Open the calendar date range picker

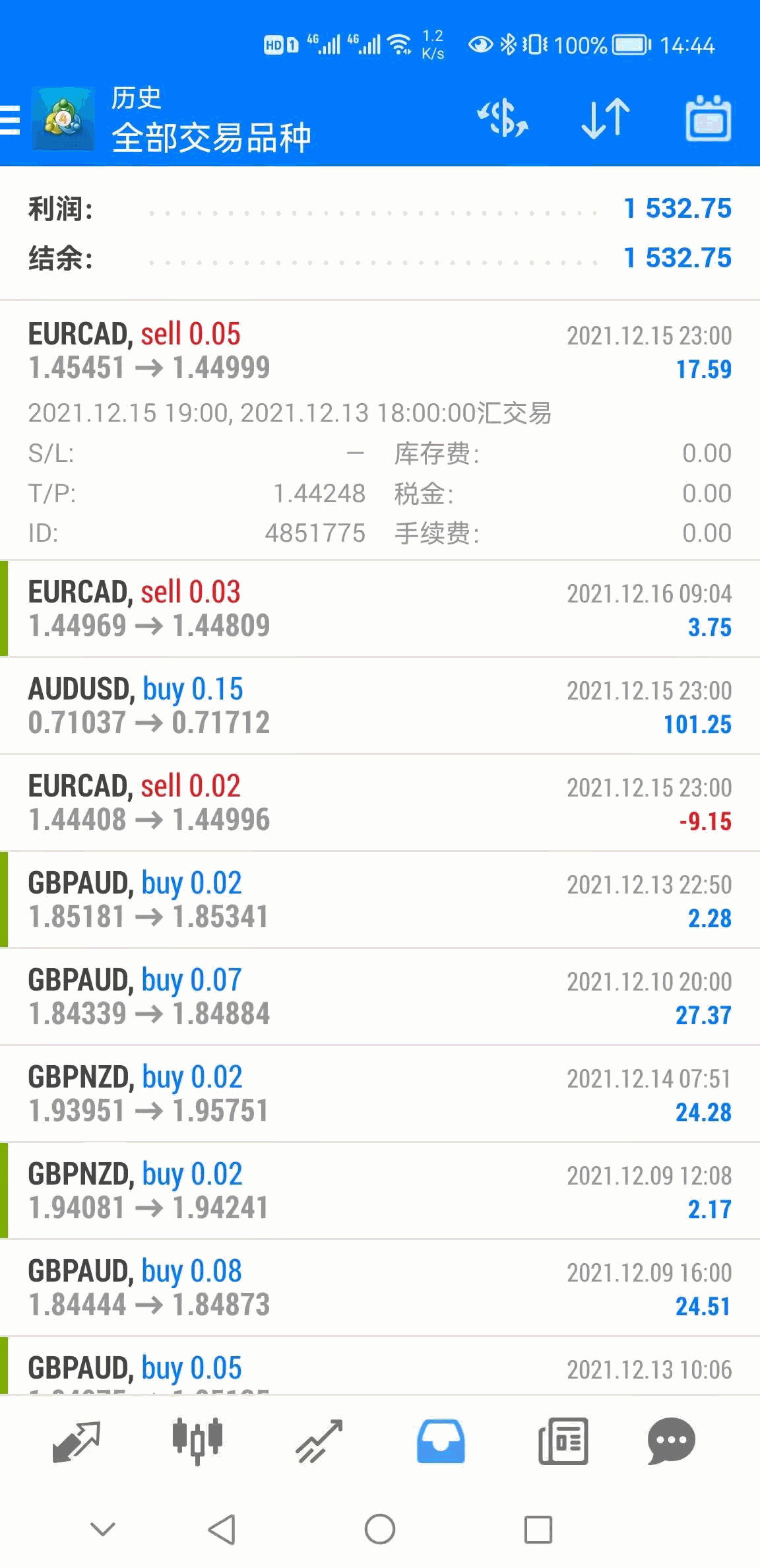[x=708, y=119]
